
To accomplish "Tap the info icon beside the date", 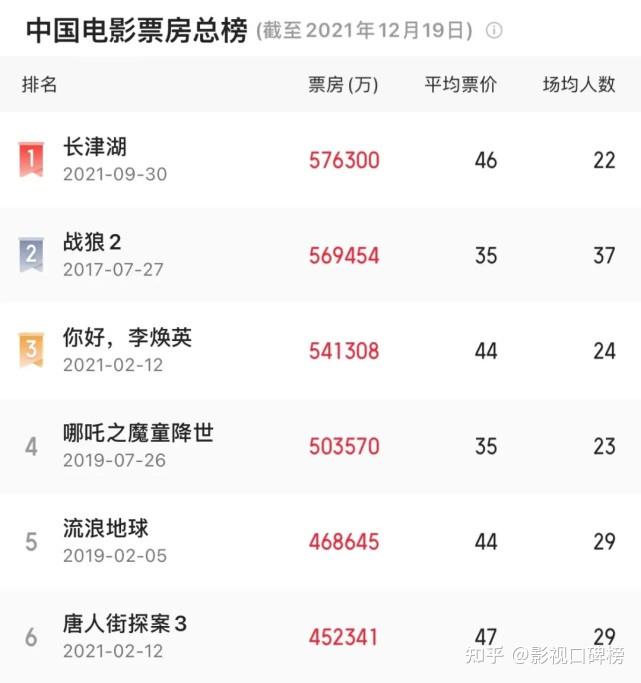I will pyautogui.click(x=494, y=31).
